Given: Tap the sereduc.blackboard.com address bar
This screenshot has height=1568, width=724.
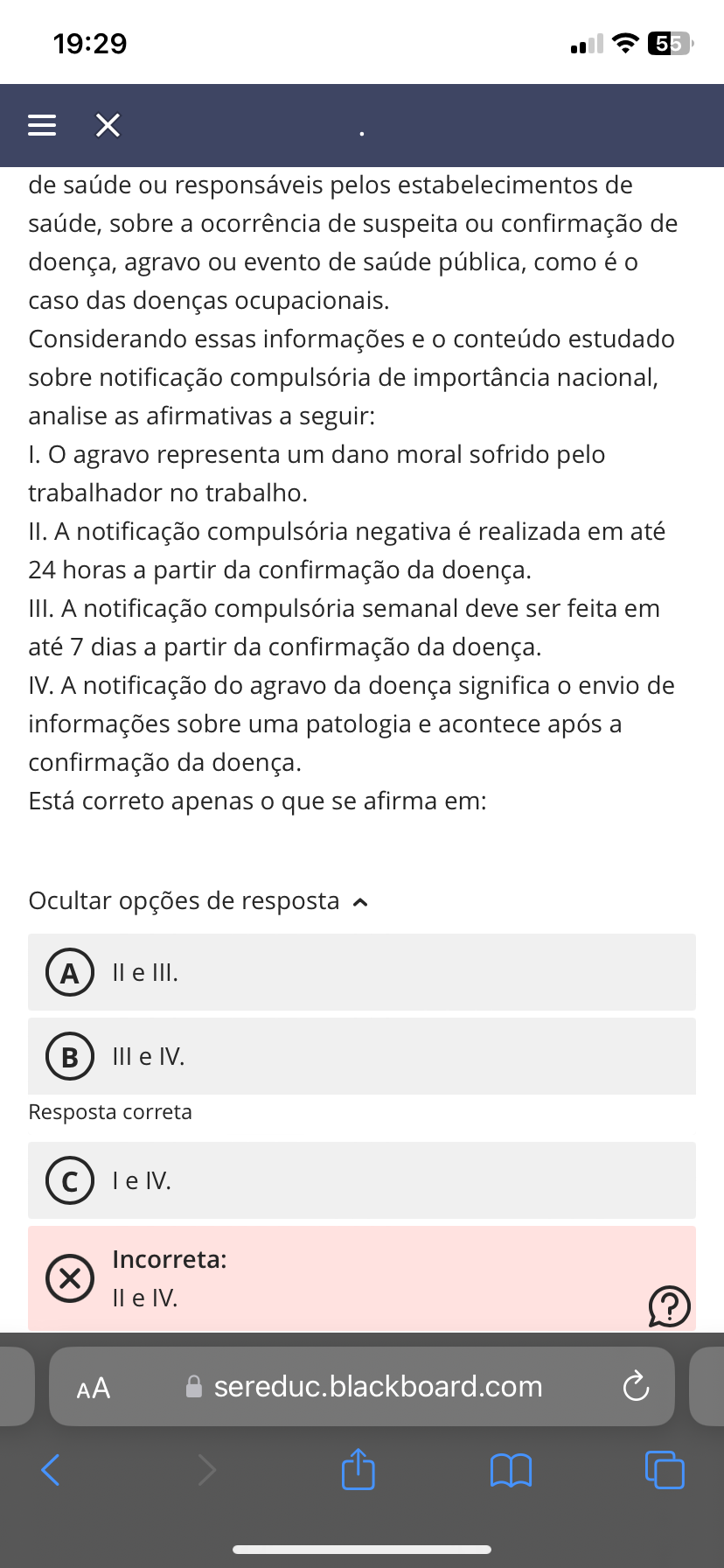Looking at the screenshot, I should (x=376, y=1387).
